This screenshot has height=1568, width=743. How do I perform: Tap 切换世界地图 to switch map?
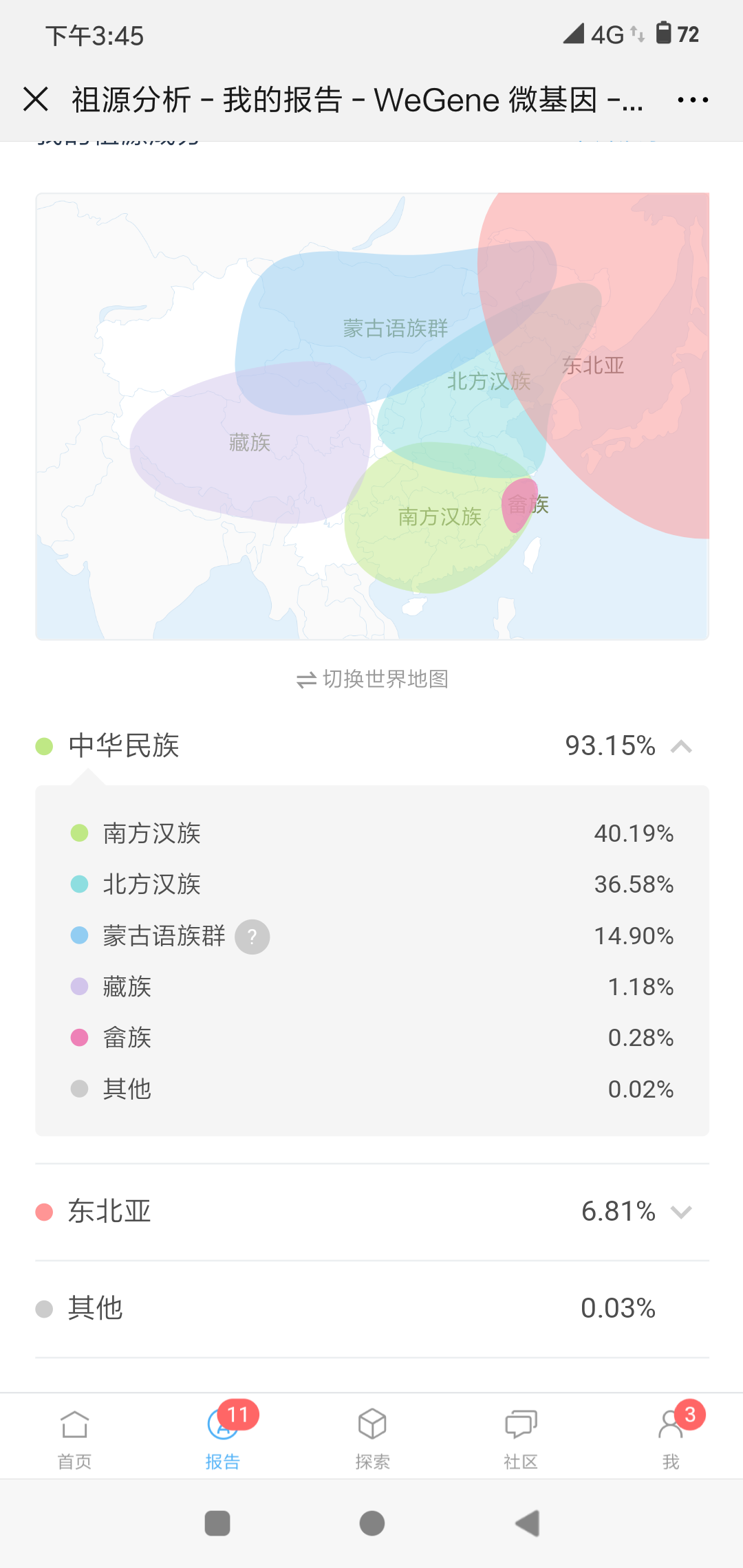pyautogui.click(x=372, y=679)
